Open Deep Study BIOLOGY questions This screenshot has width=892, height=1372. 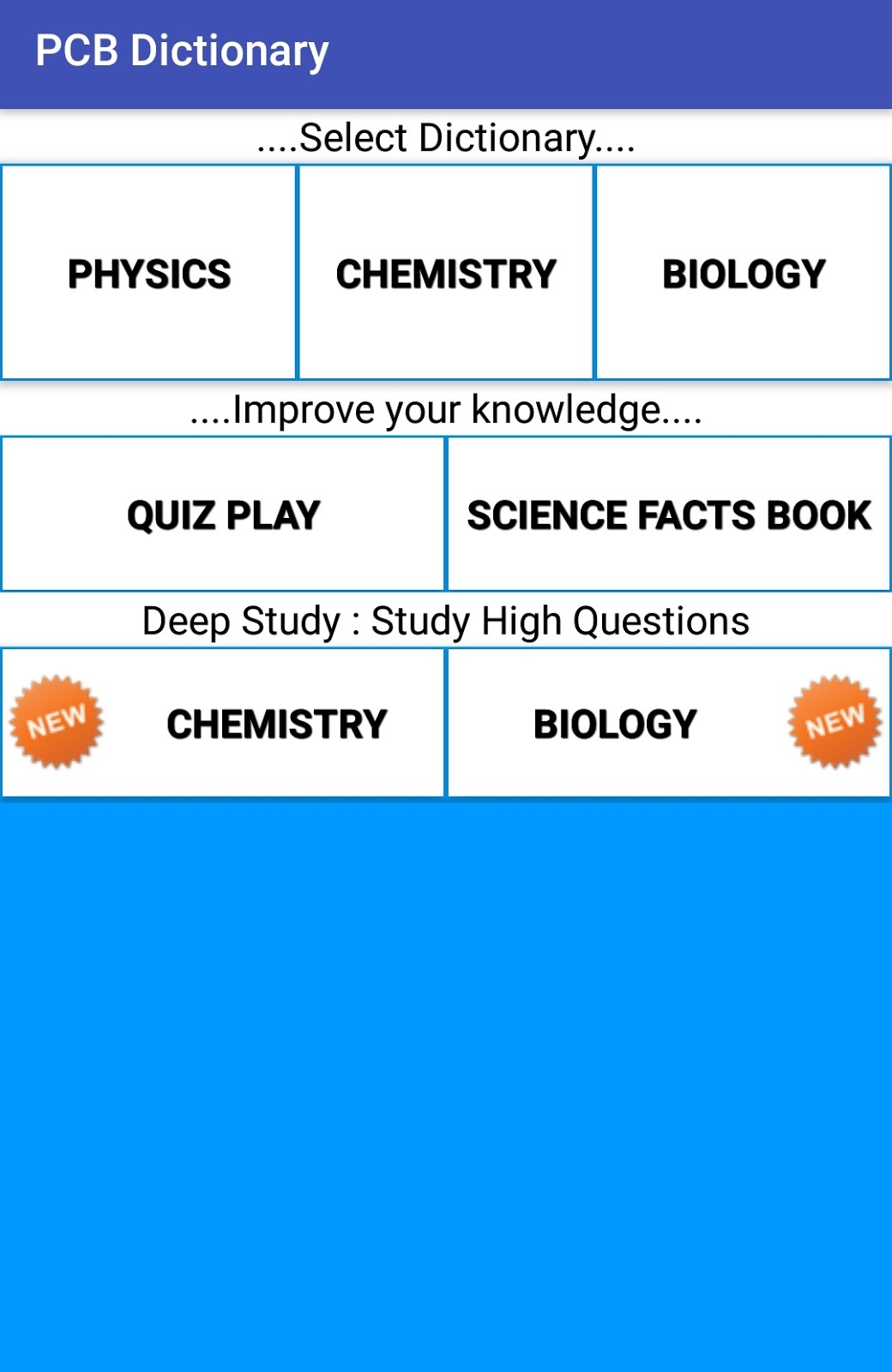click(617, 723)
